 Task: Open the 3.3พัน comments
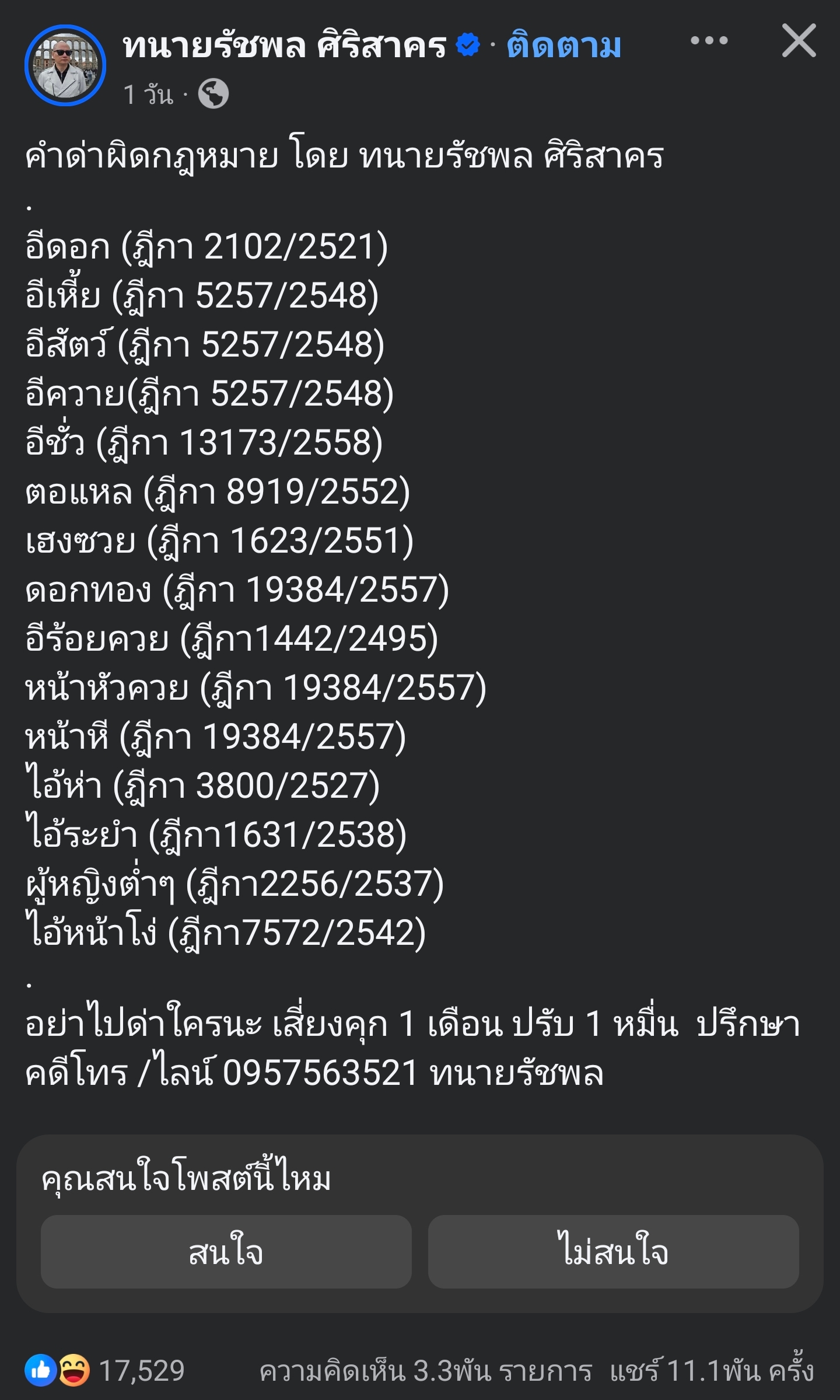click(x=426, y=1371)
